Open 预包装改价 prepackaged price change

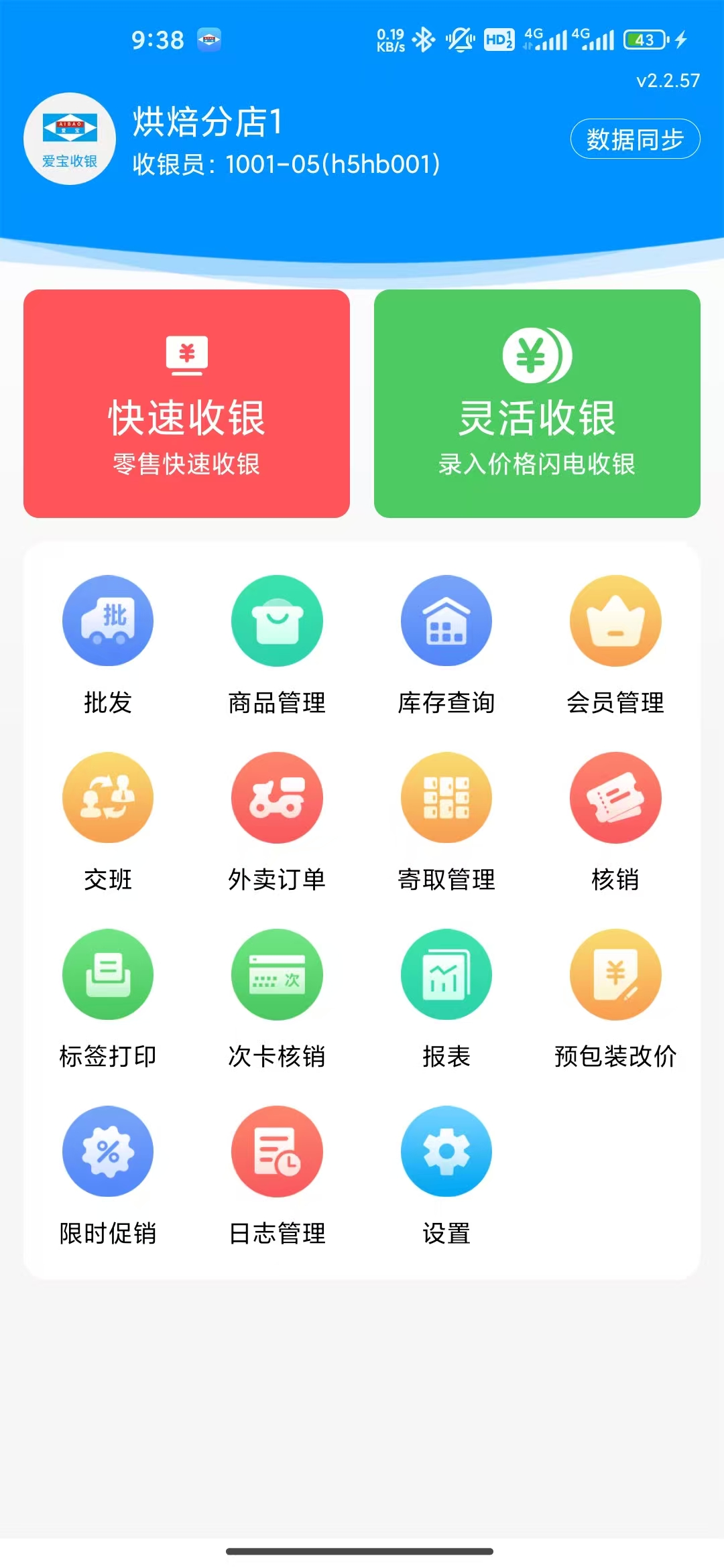point(615,975)
